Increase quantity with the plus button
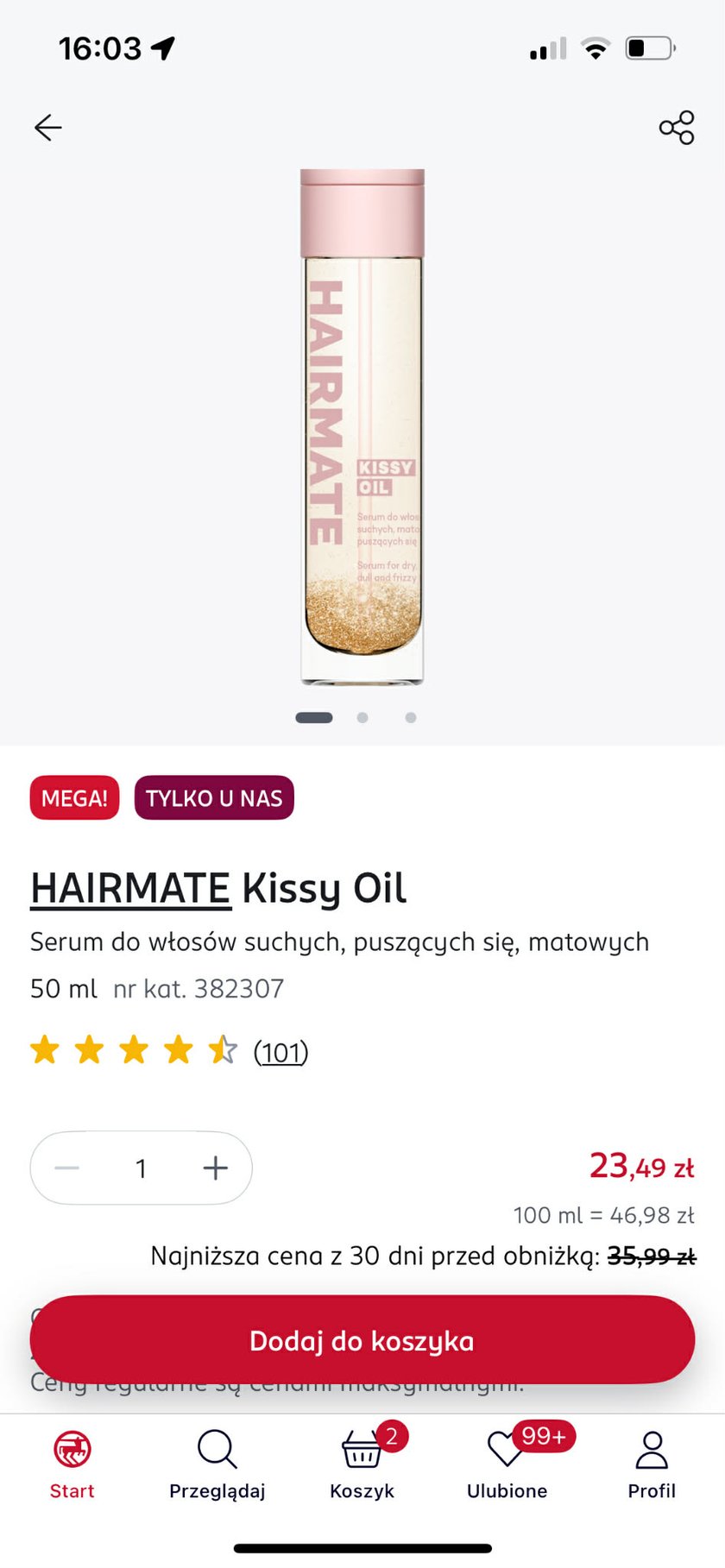This screenshot has width=725, height=1568. pyautogui.click(x=215, y=1168)
